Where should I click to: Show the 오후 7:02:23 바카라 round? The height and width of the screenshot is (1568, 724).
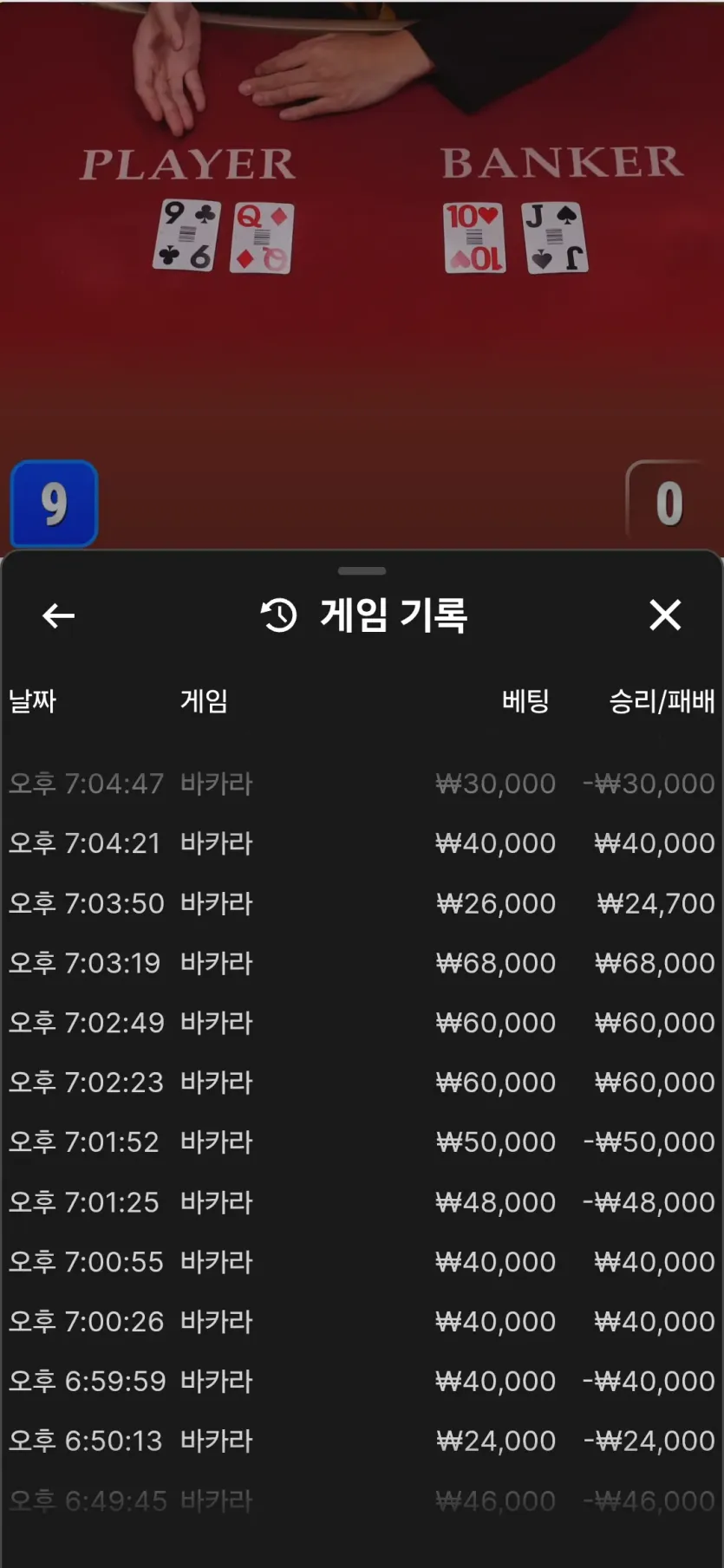[362, 1083]
